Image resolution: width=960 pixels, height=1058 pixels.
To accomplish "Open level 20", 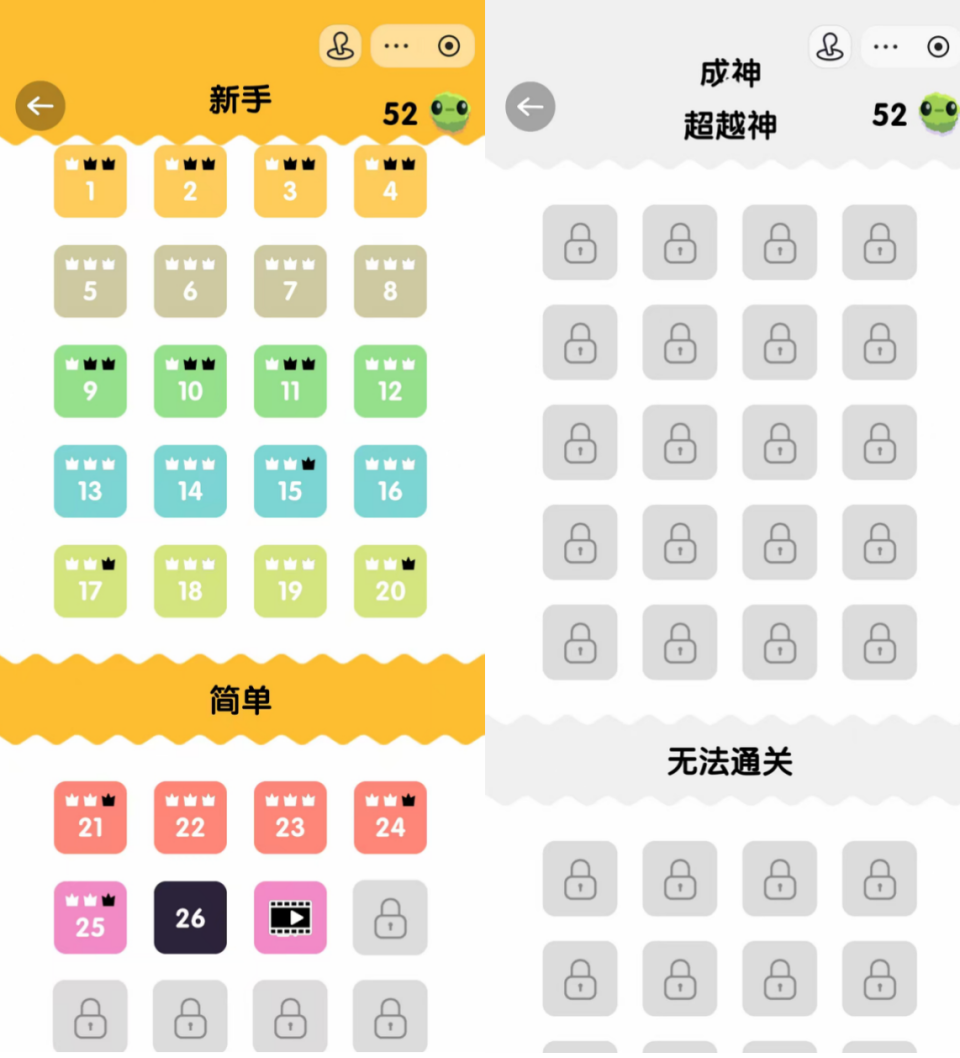I will pos(390,581).
